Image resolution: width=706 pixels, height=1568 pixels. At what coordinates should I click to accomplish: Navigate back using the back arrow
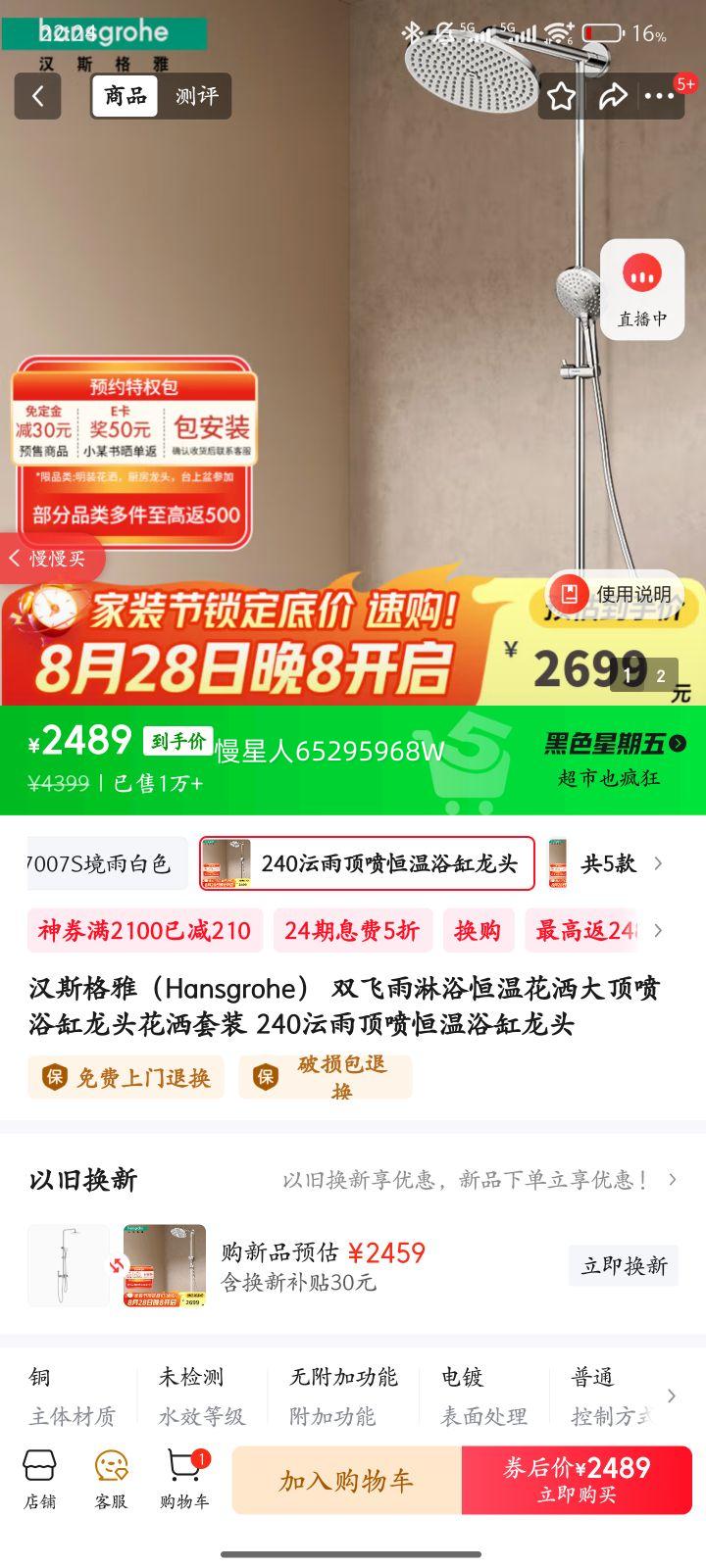(x=37, y=96)
